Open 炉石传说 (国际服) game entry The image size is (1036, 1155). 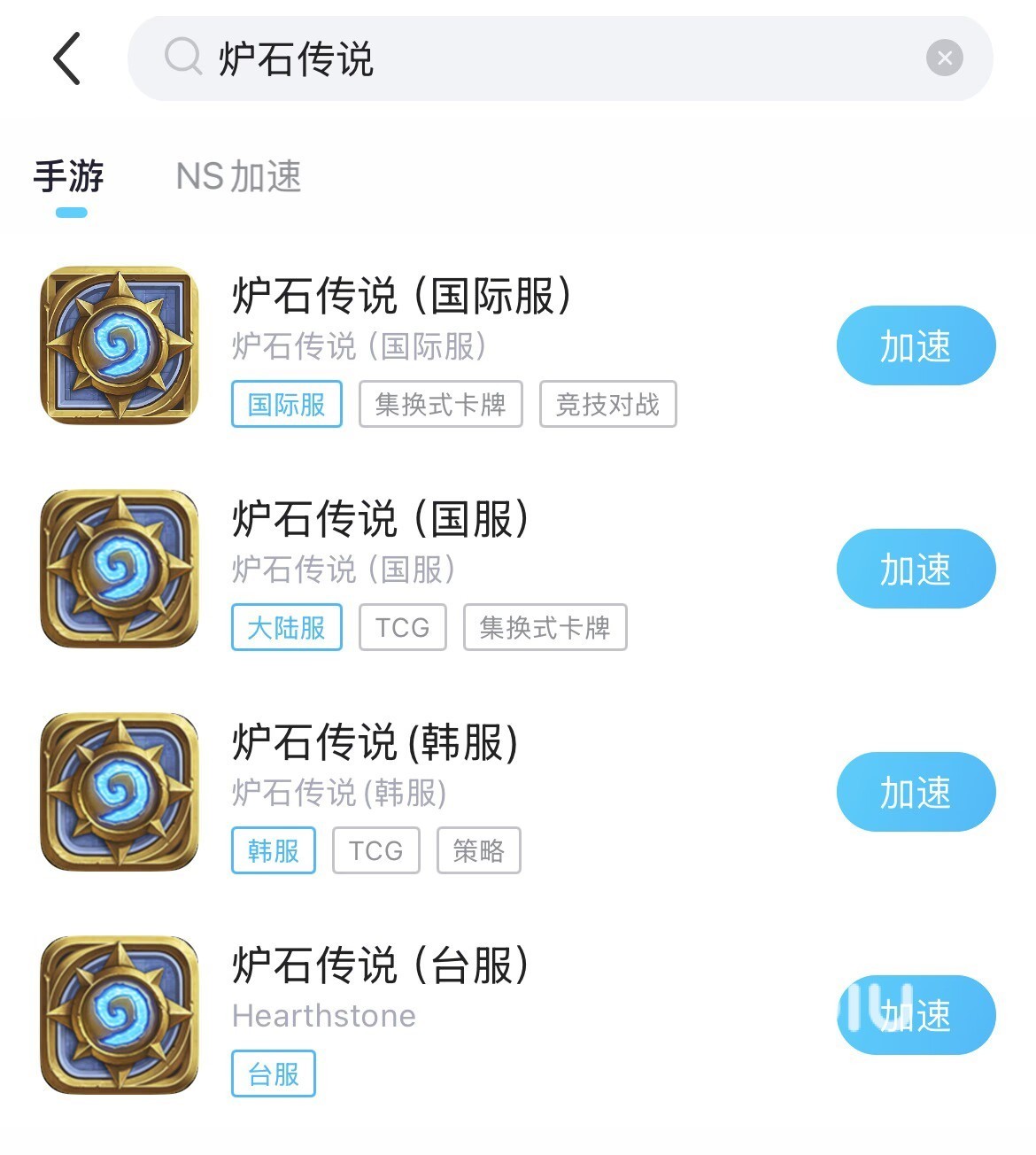pyautogui.click(x=402, y=297)
